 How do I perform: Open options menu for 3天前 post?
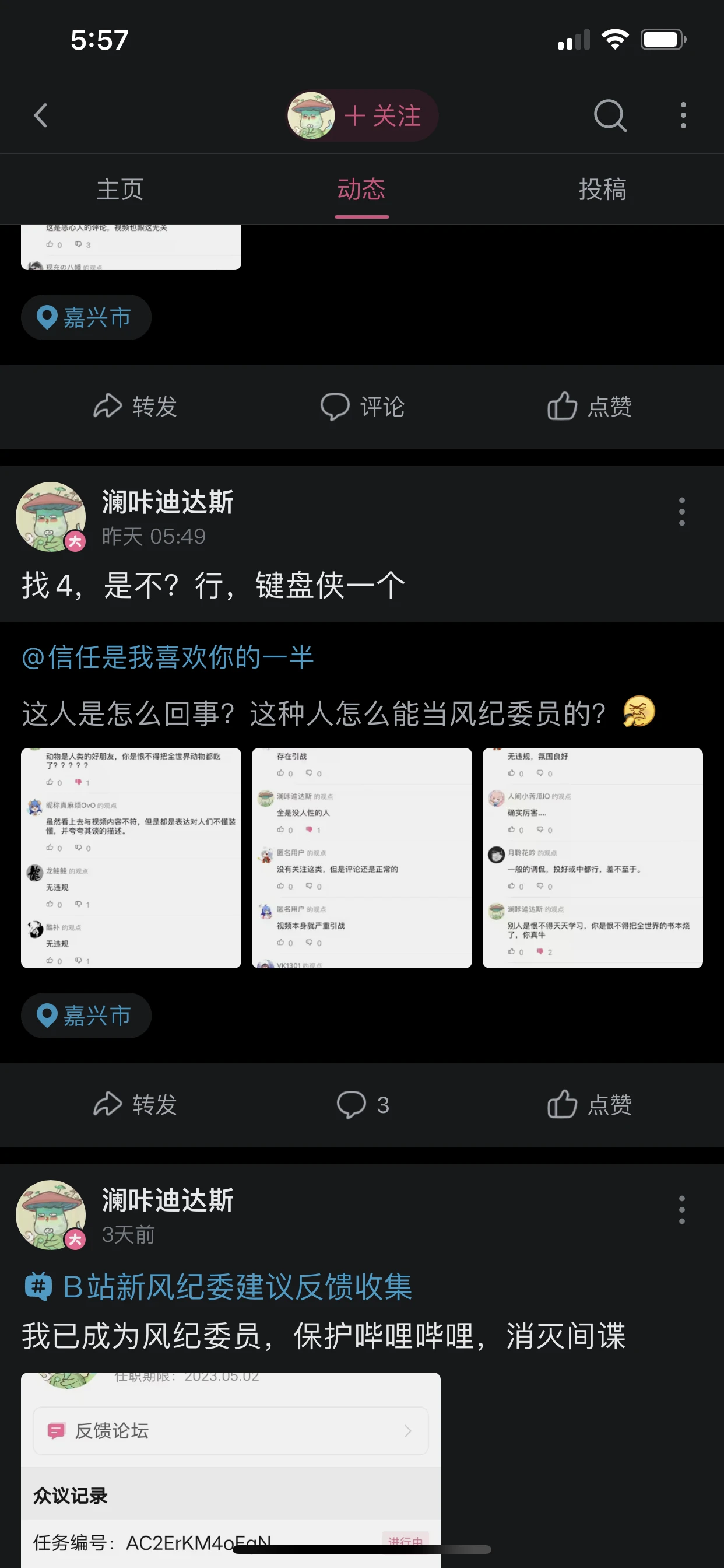click(681, 1209)
